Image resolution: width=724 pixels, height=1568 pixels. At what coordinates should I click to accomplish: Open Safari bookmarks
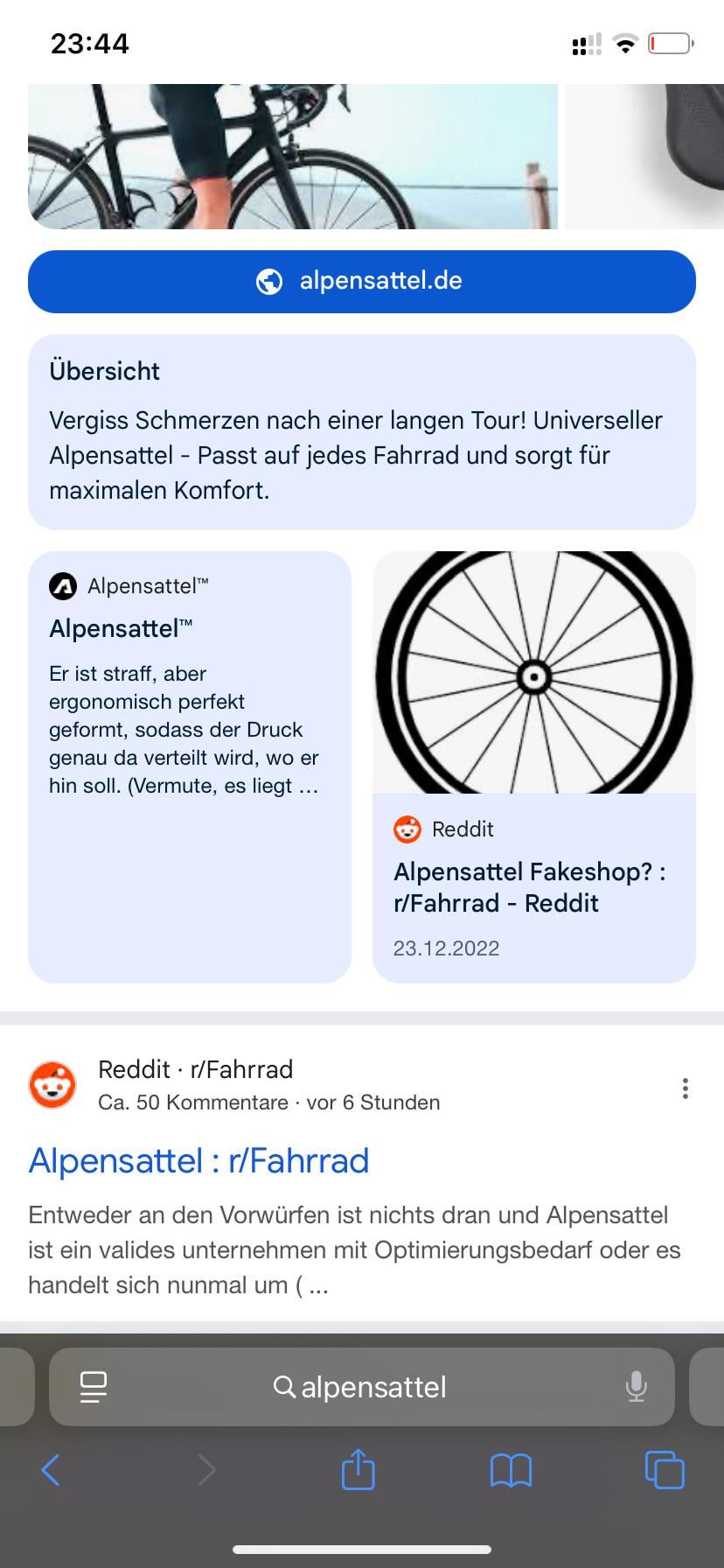coord(512,1471)
